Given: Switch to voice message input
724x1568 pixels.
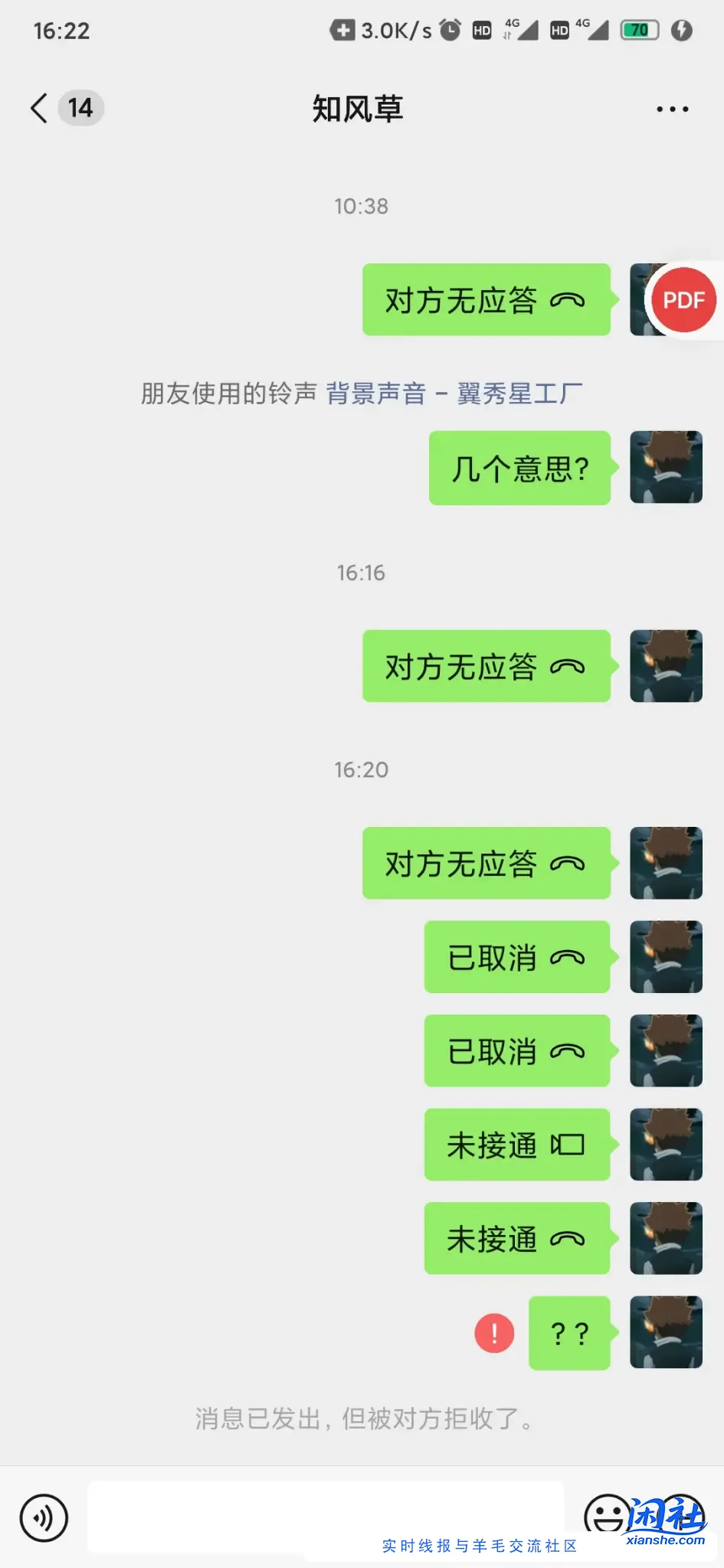Looking at the screenshot, I should click(x=44, y=1517).
